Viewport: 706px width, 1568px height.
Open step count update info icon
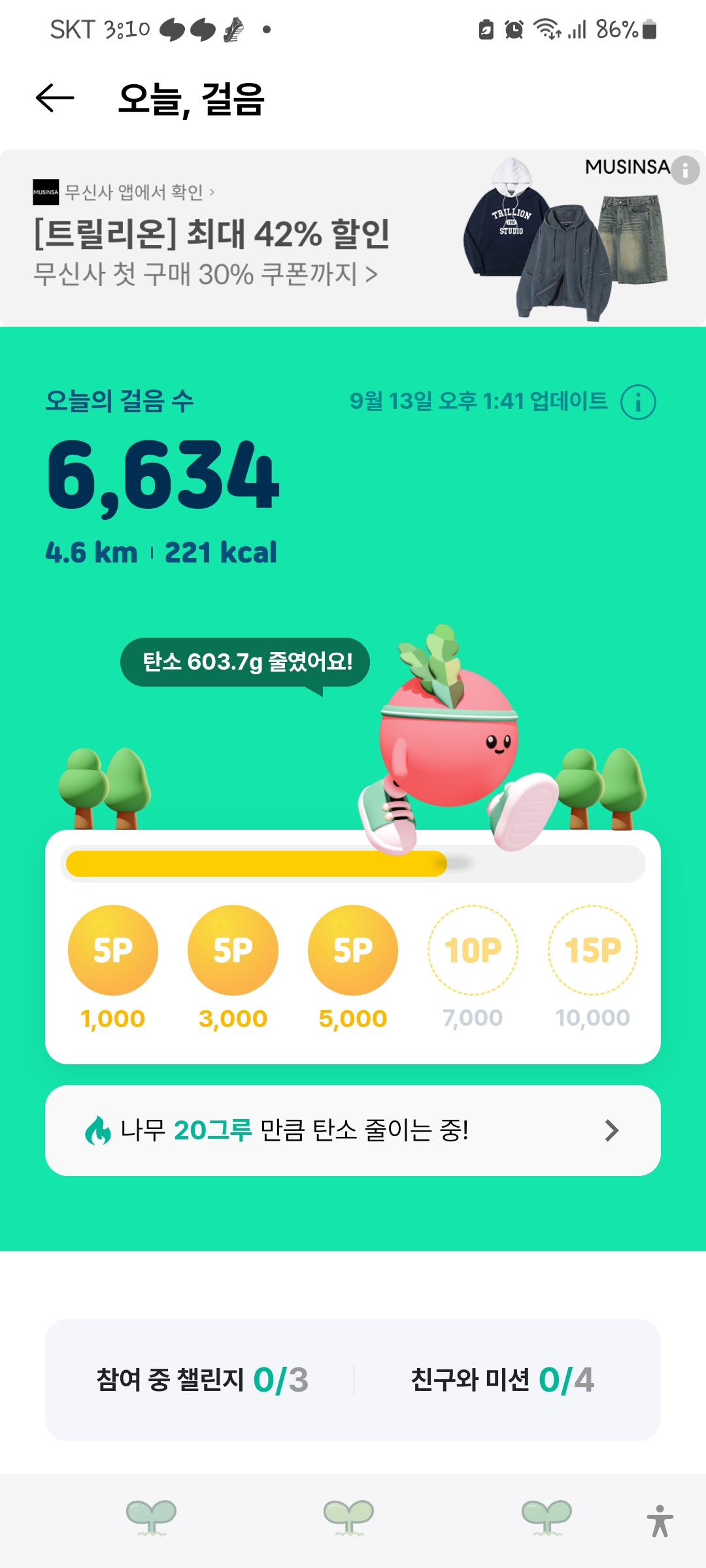pyautogui.click(x=638, y=402)
